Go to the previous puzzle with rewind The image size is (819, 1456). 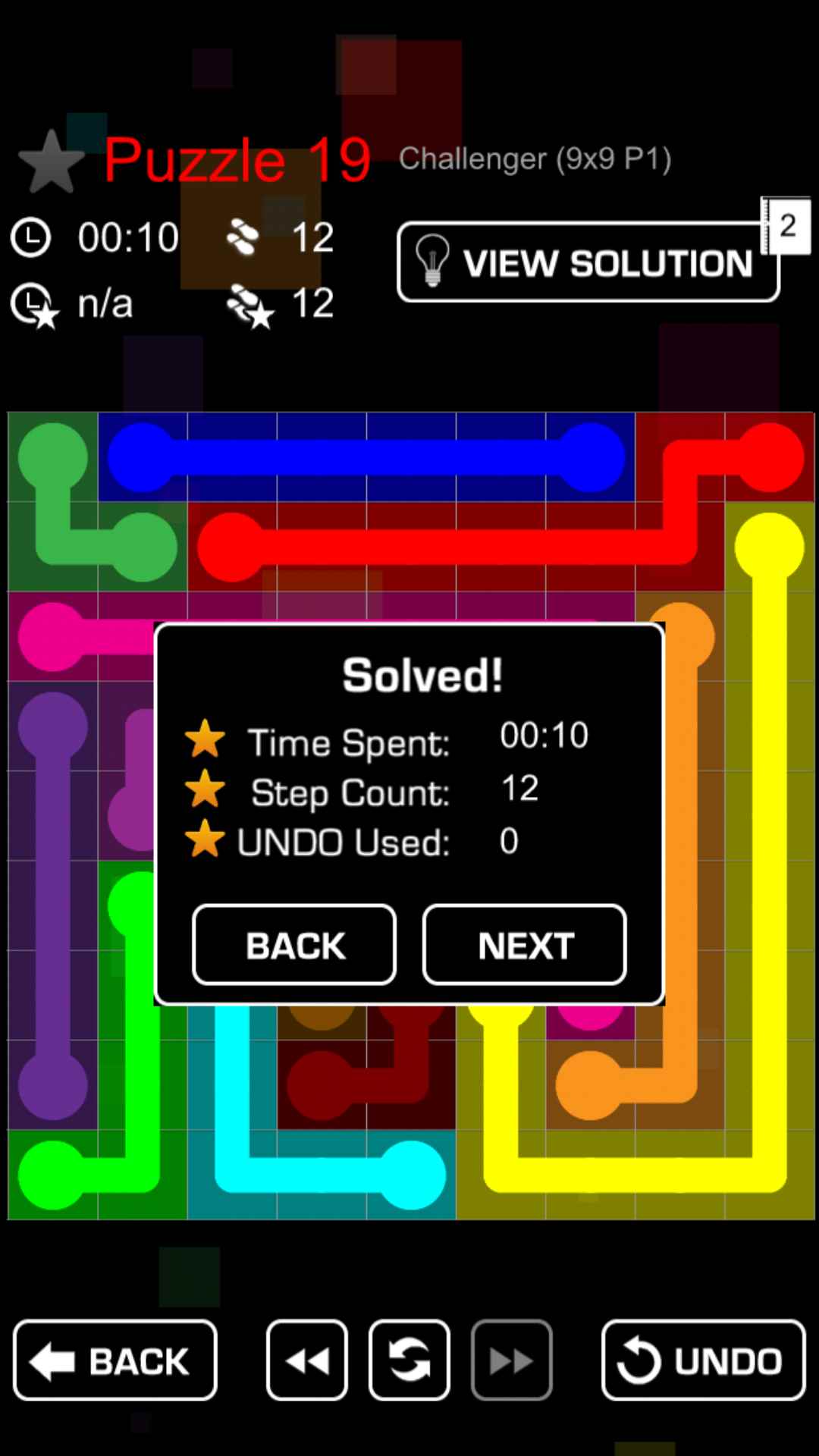[307, 1360]
